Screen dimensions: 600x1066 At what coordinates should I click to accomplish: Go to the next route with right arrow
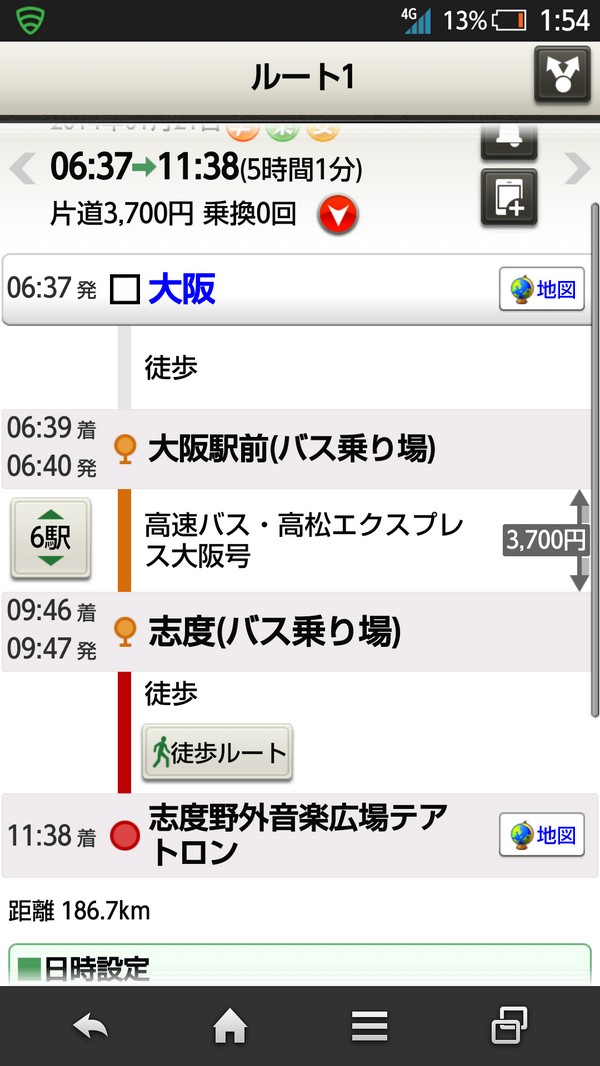pyautogui.click(x=577, y=168)
